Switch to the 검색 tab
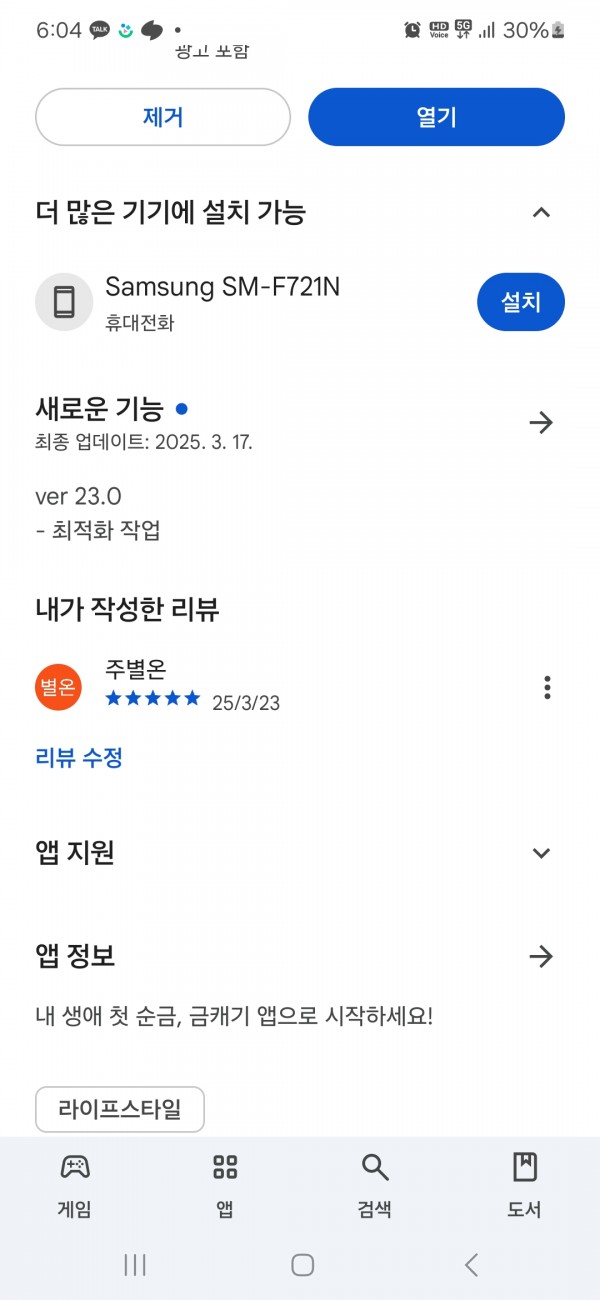This screenshot has height=1300, width=600. click(374, 1185)
